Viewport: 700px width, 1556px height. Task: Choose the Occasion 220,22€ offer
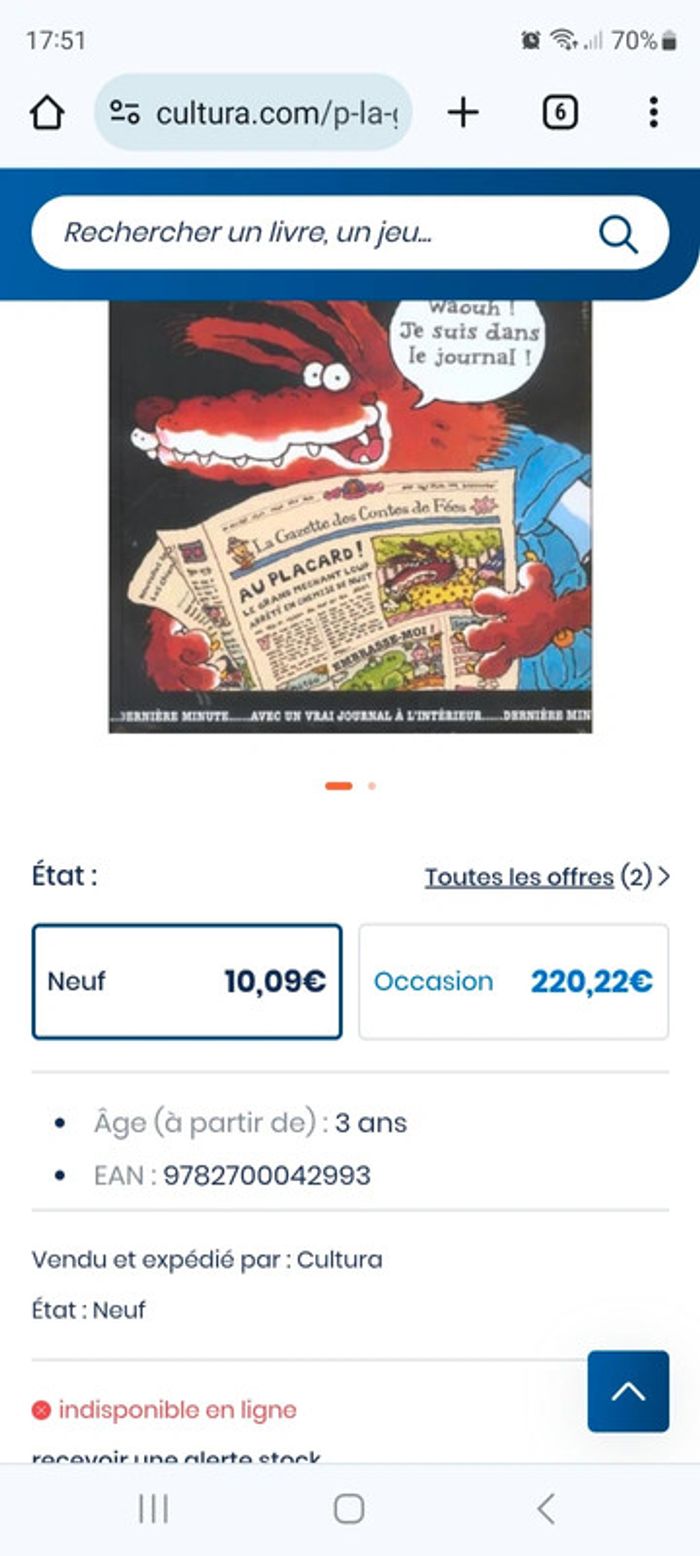pos(513,981)
